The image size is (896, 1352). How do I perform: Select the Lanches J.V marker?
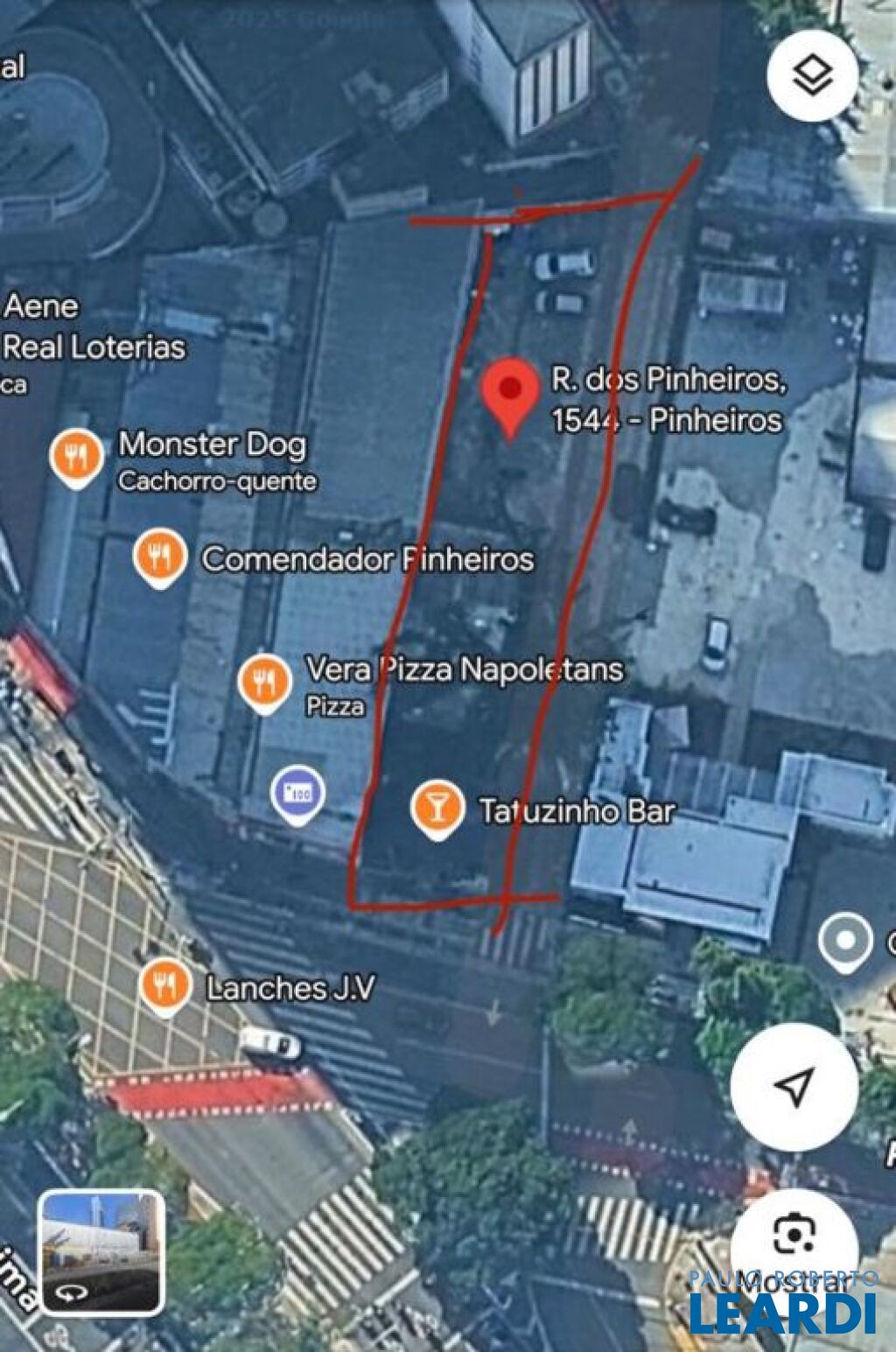pyautogui.click(x=164, y=985)
